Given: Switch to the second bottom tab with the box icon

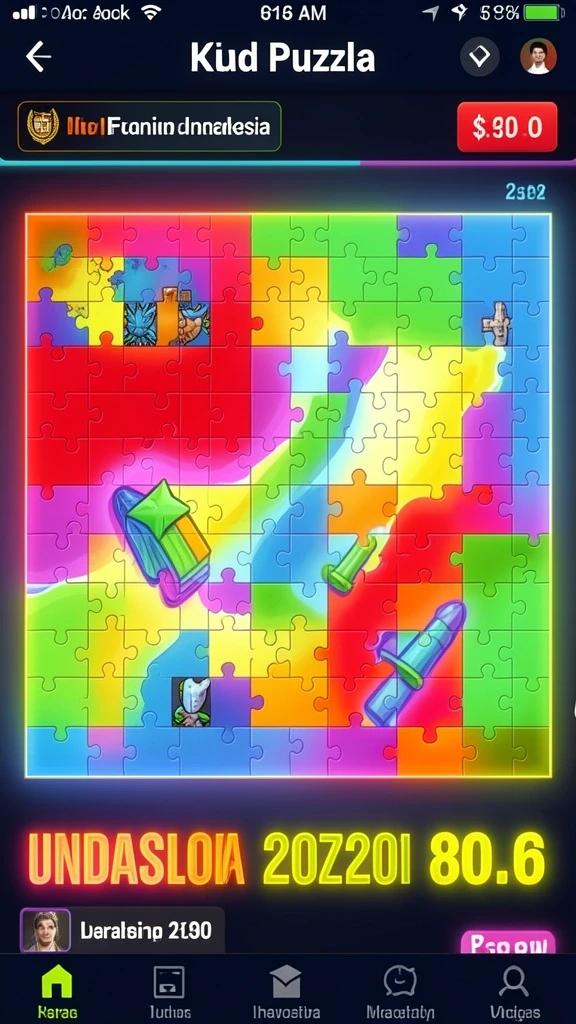Looking at the screenshot, I should point(169,991).
